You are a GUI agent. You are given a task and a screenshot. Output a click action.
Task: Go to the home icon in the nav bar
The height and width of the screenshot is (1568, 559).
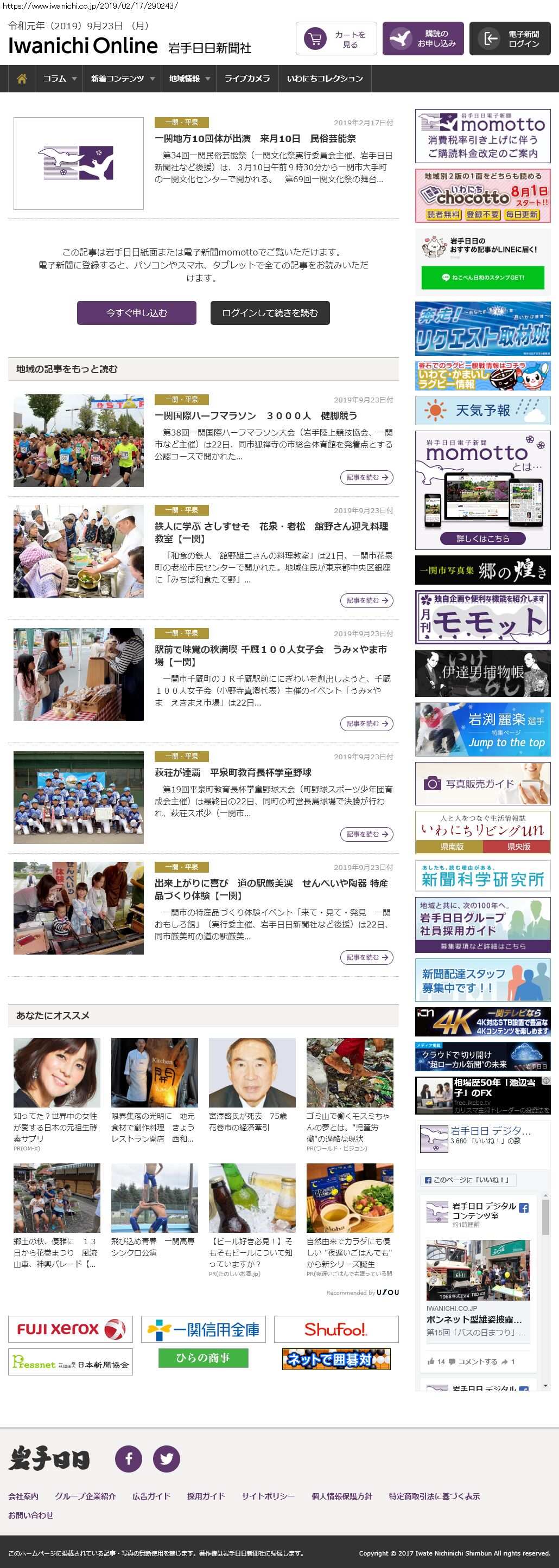tap(22, 79)
